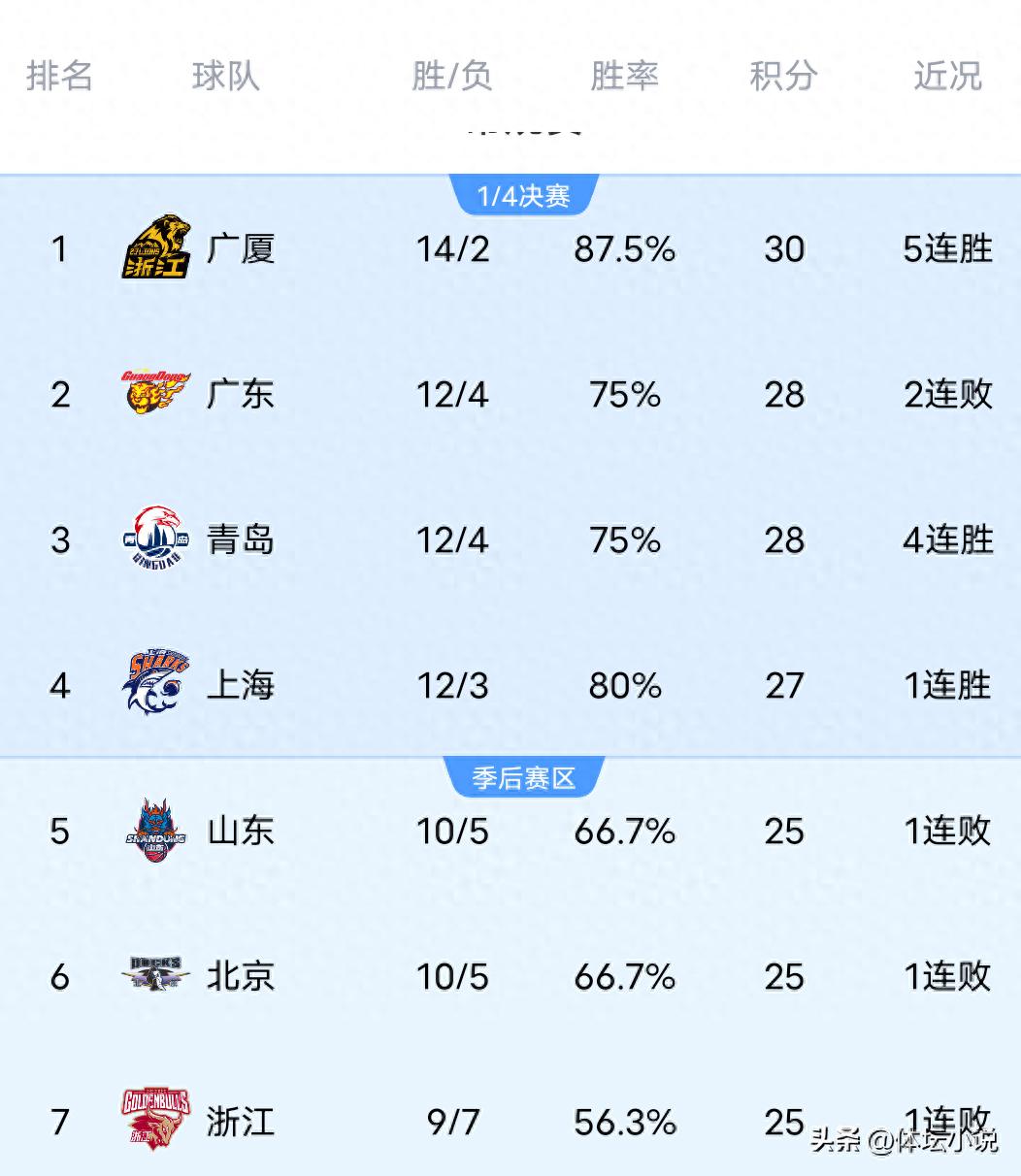
Task: Open the 广厦 team name link
Action: pyautogui.click(x=242, y=248)
